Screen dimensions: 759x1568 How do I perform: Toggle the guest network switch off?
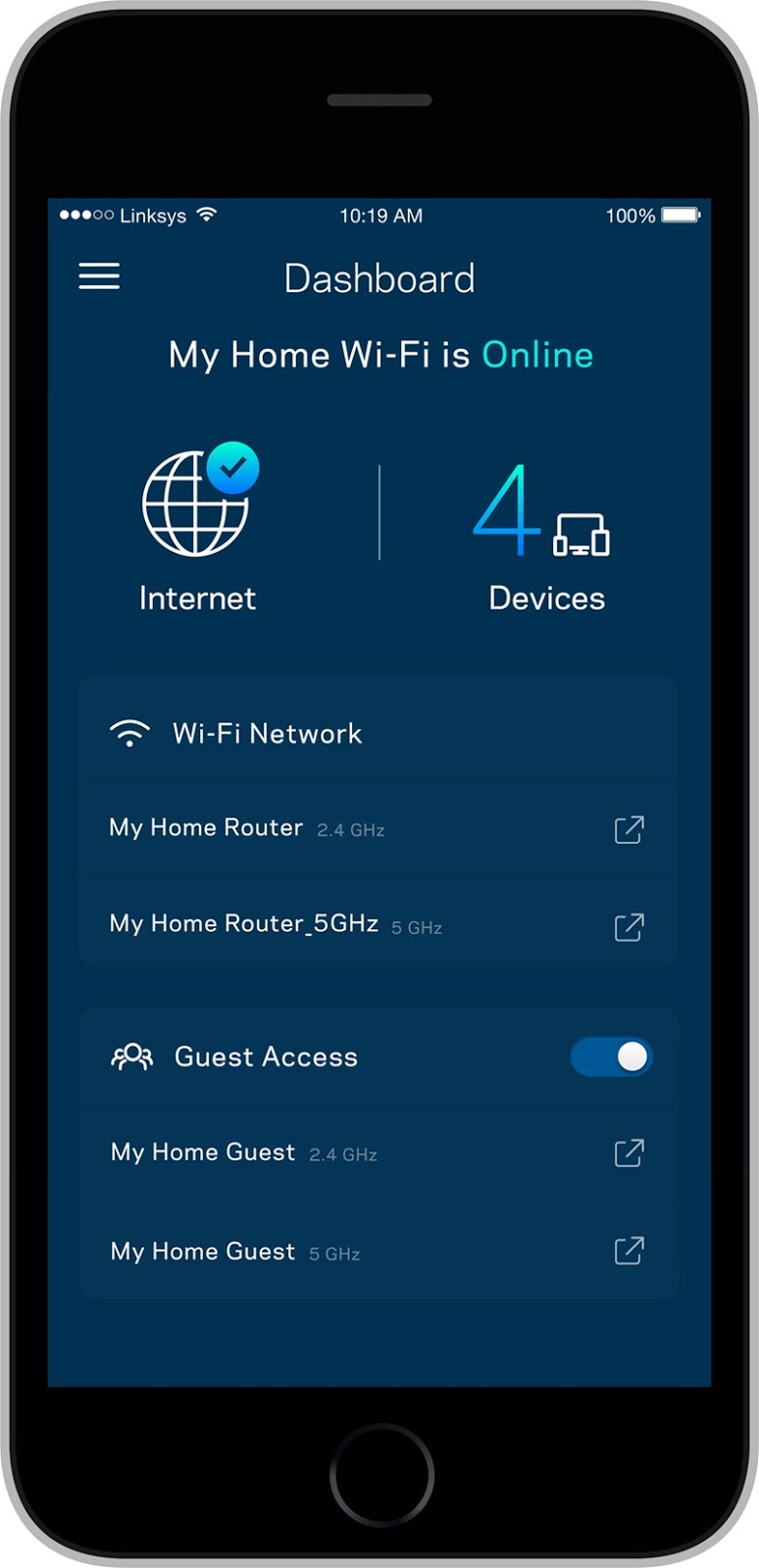tap(611, 1056)
